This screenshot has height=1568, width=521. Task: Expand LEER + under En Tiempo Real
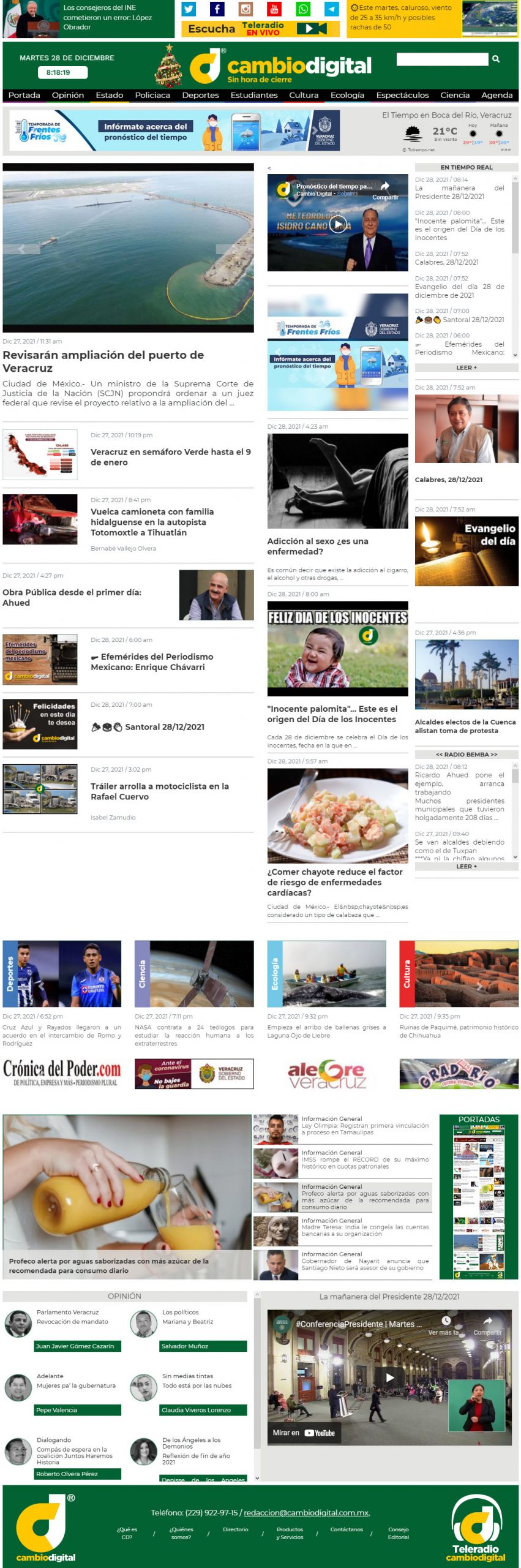tap(466, 367)
